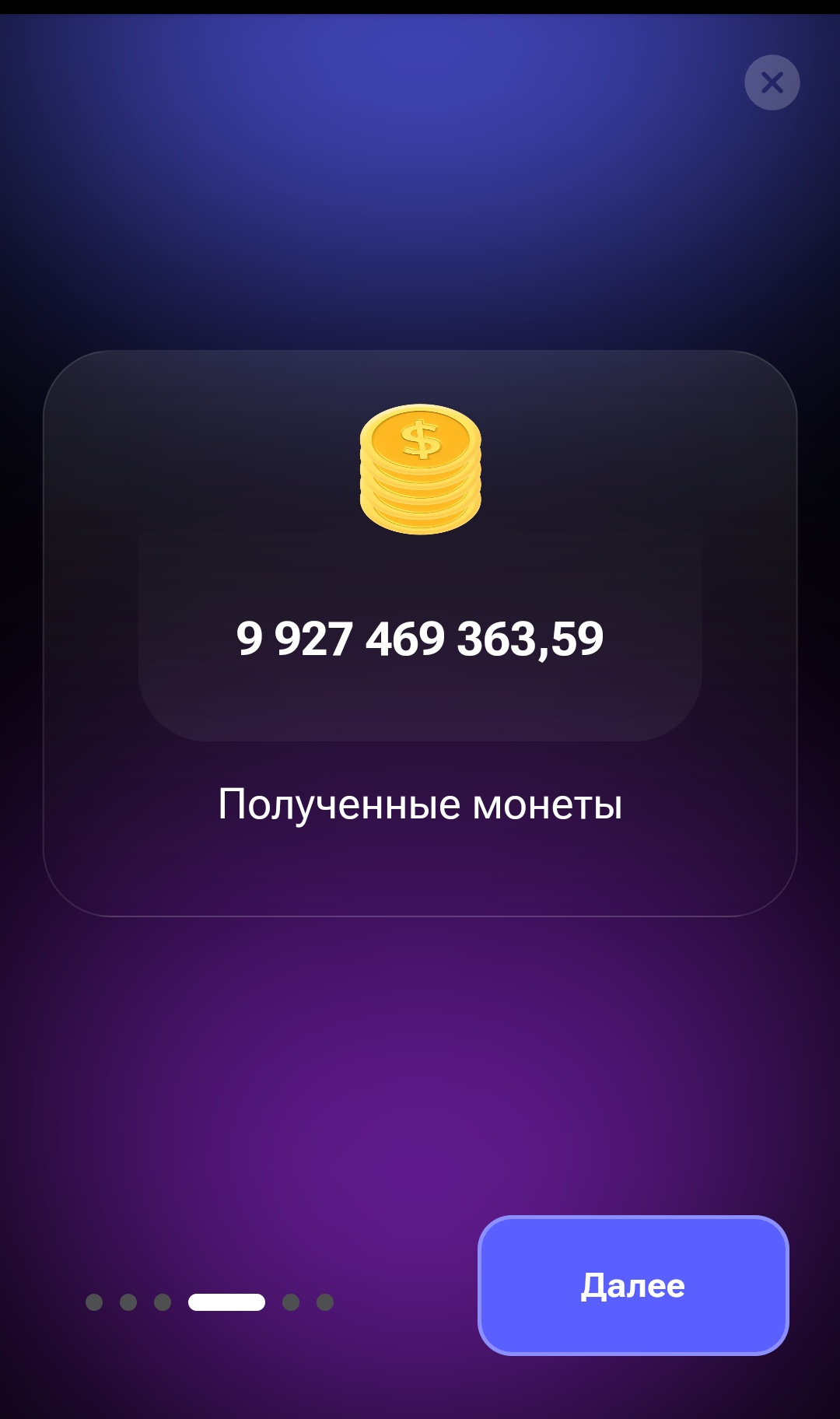Tap the Далее button
The image size is (840, 1419).
tap(633, 1285)
